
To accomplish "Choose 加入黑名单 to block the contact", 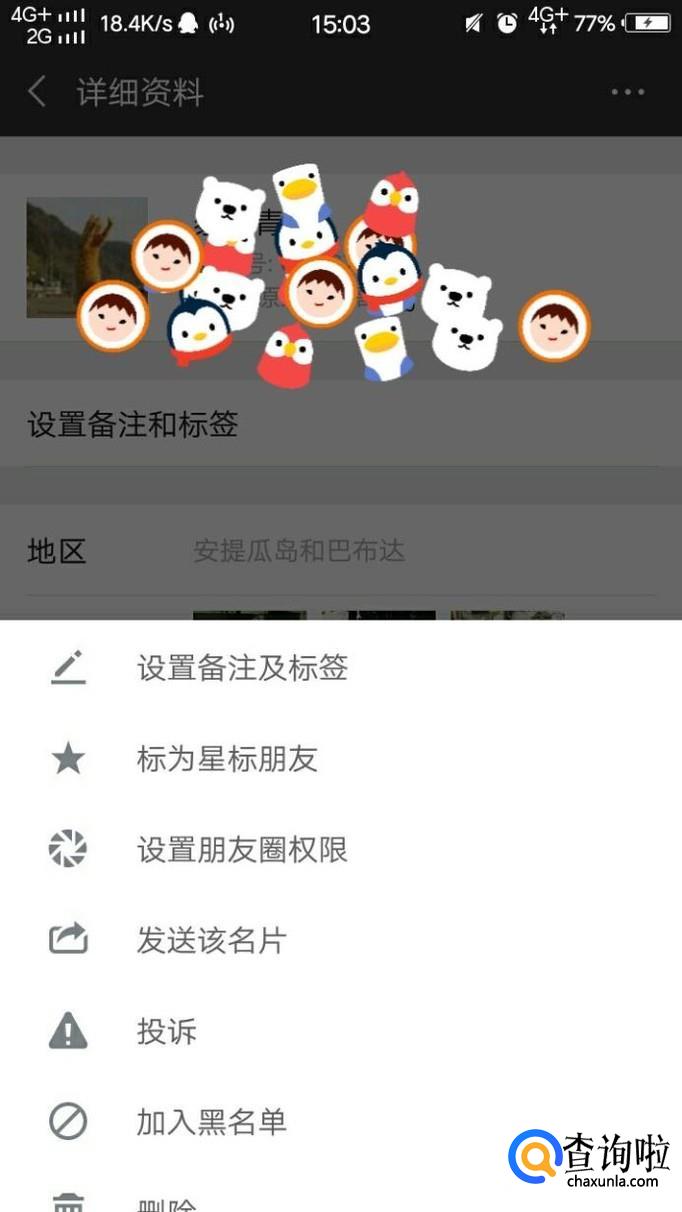I will point(212,1122).
